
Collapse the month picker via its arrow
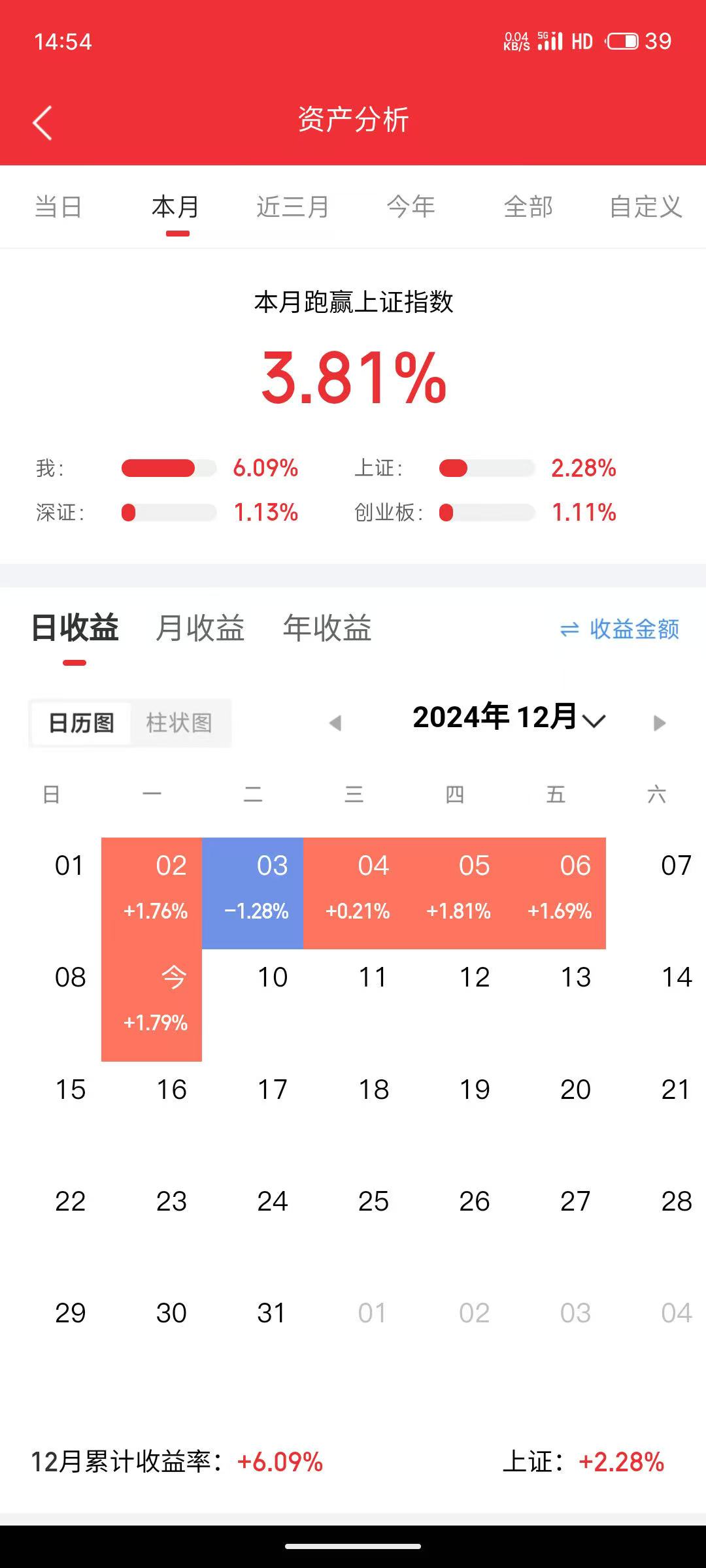point(594,721)
